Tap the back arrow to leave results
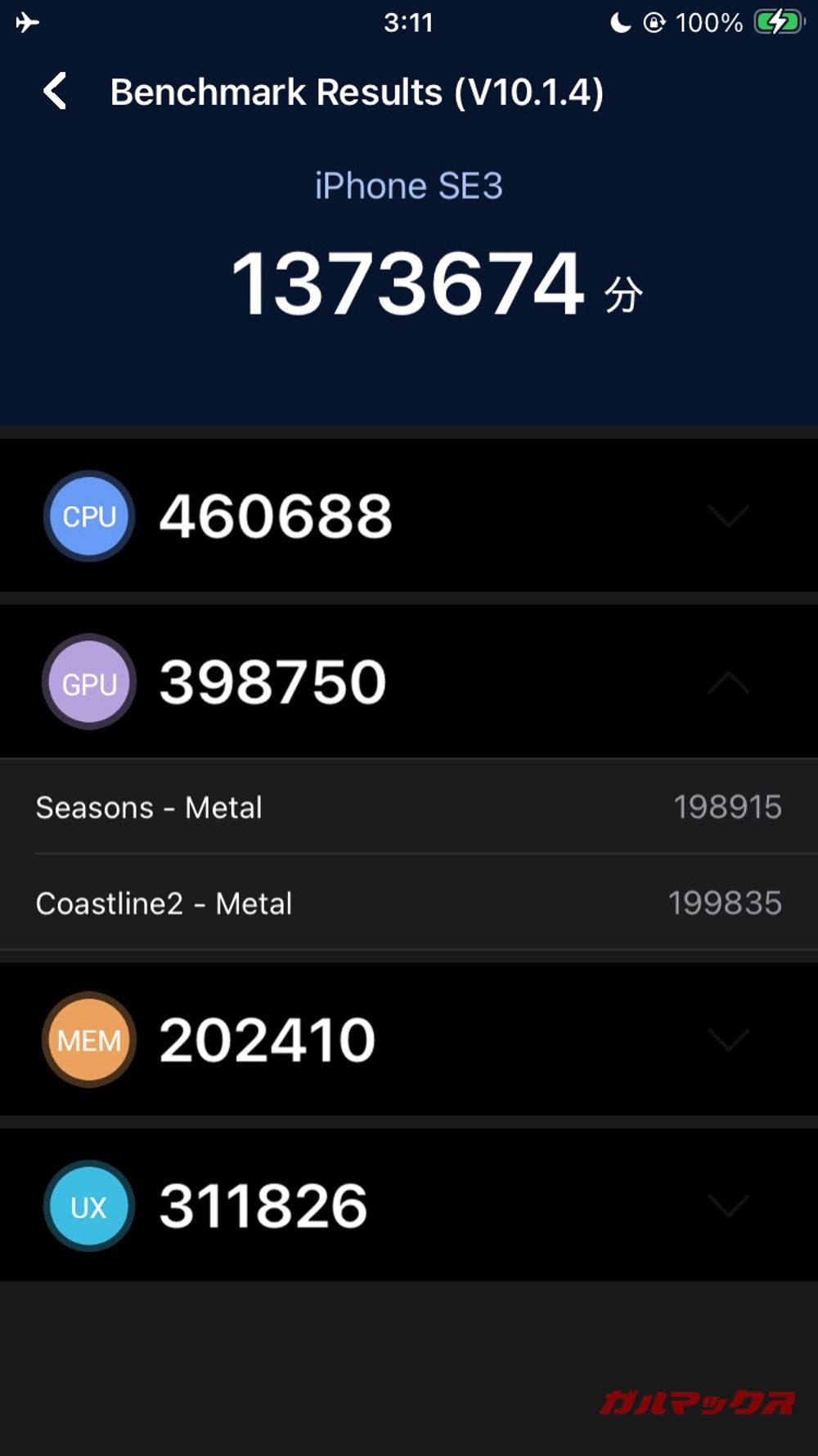 [x=55, y=91]
